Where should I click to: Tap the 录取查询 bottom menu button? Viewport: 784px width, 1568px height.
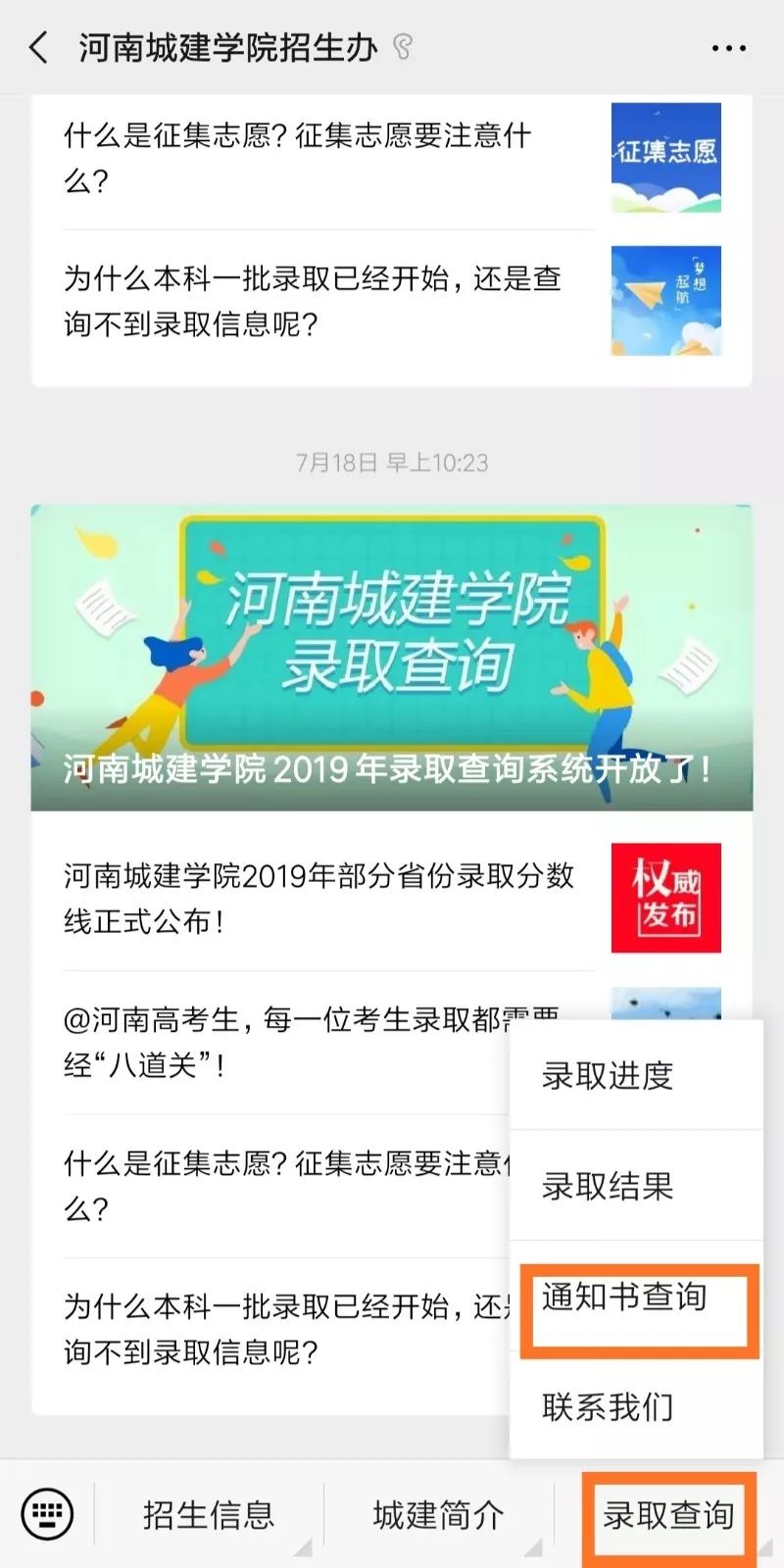[668, 1515]
